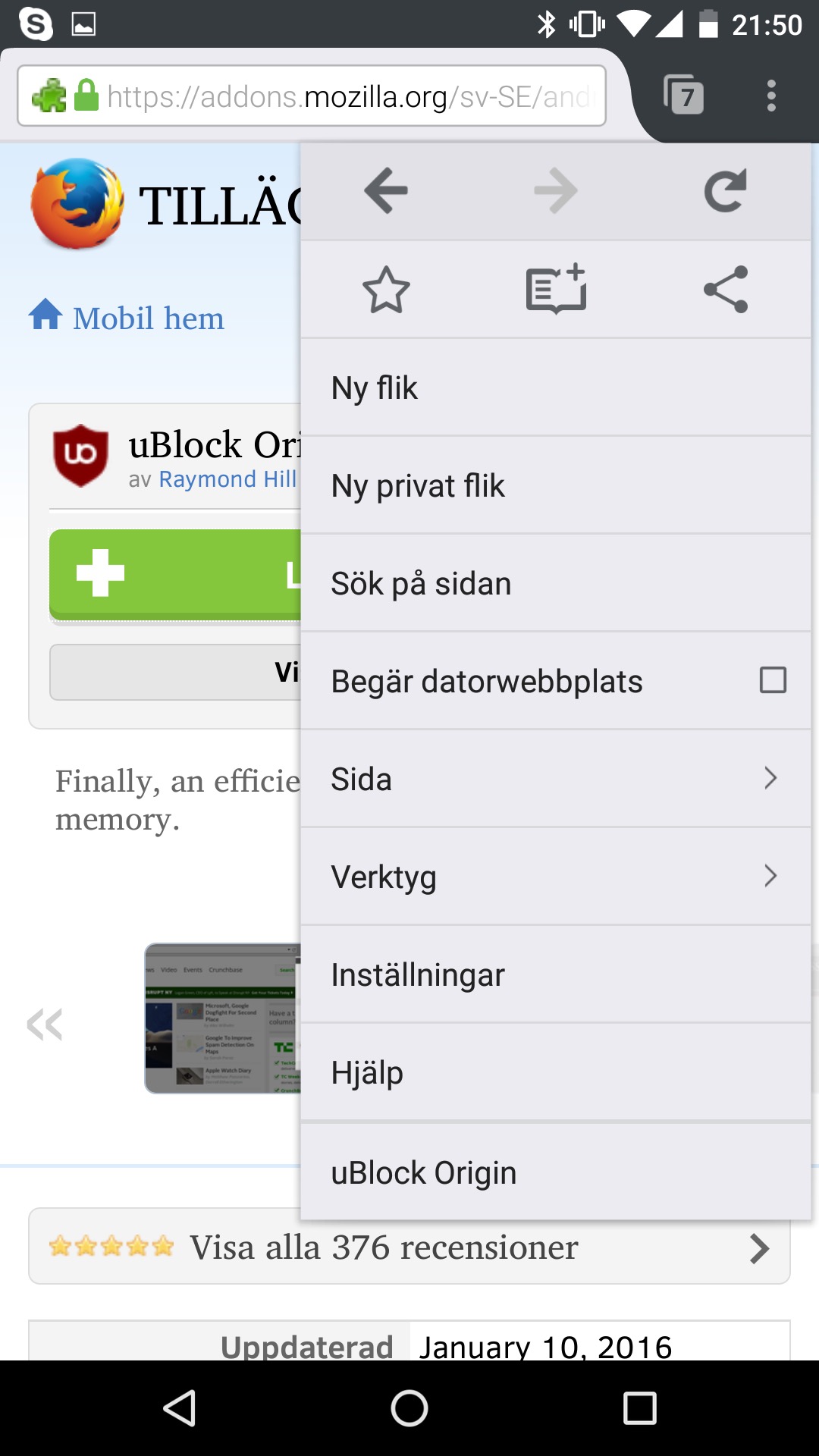819x1456 pixels.
Task: Expand the Verktyg submenu
Action: point(555,877)
